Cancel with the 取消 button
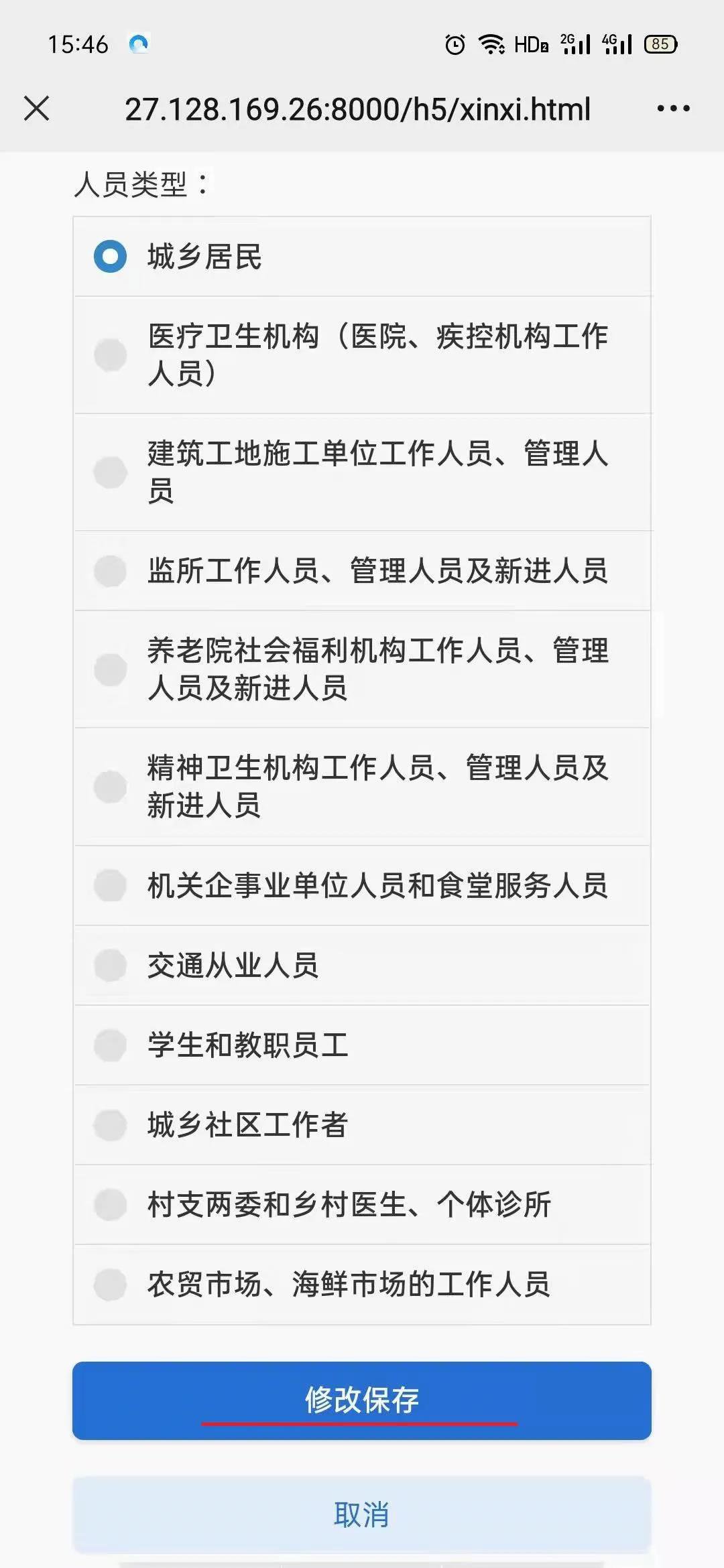This screenshot has width=724, height=1568. coord(362,1514)
